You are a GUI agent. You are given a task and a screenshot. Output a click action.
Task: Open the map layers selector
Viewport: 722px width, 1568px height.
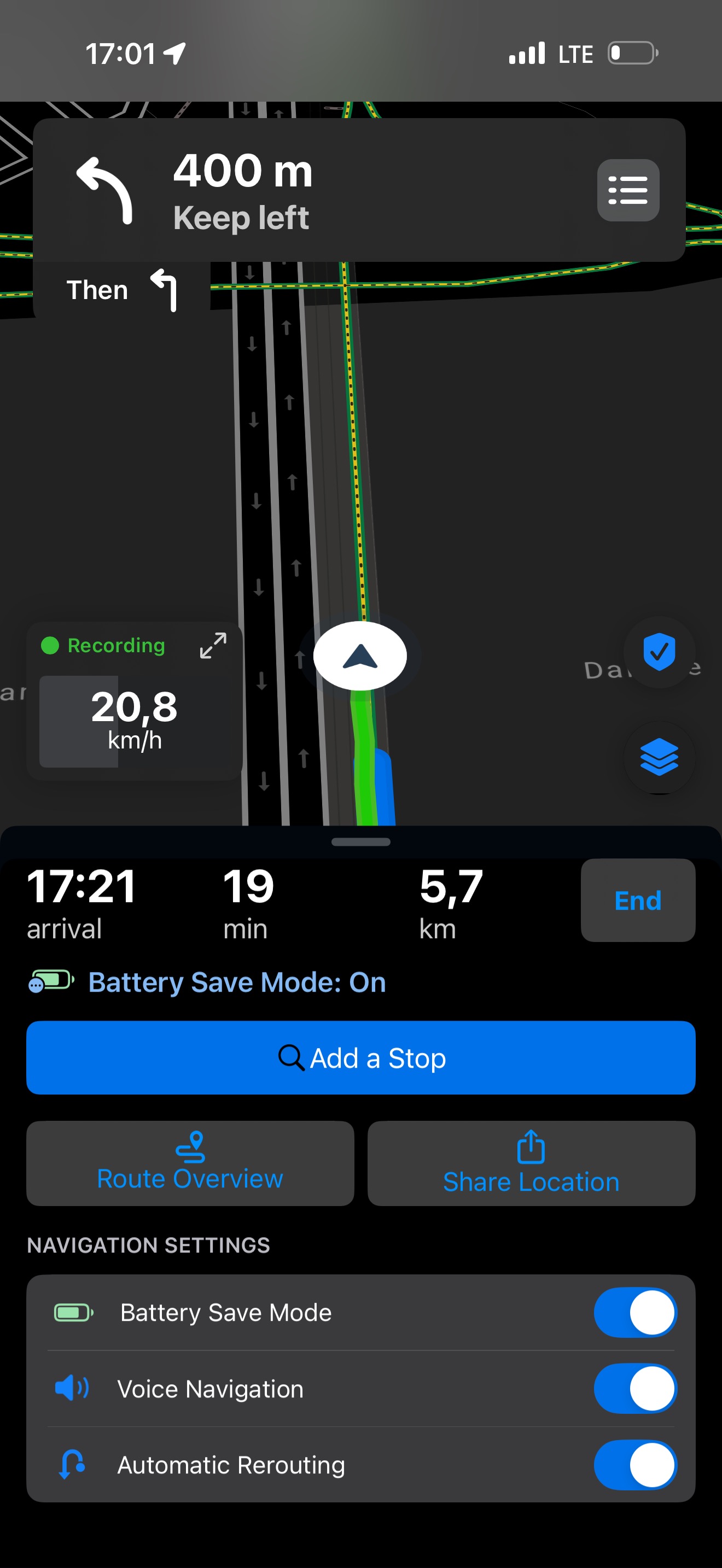[659, 757]
